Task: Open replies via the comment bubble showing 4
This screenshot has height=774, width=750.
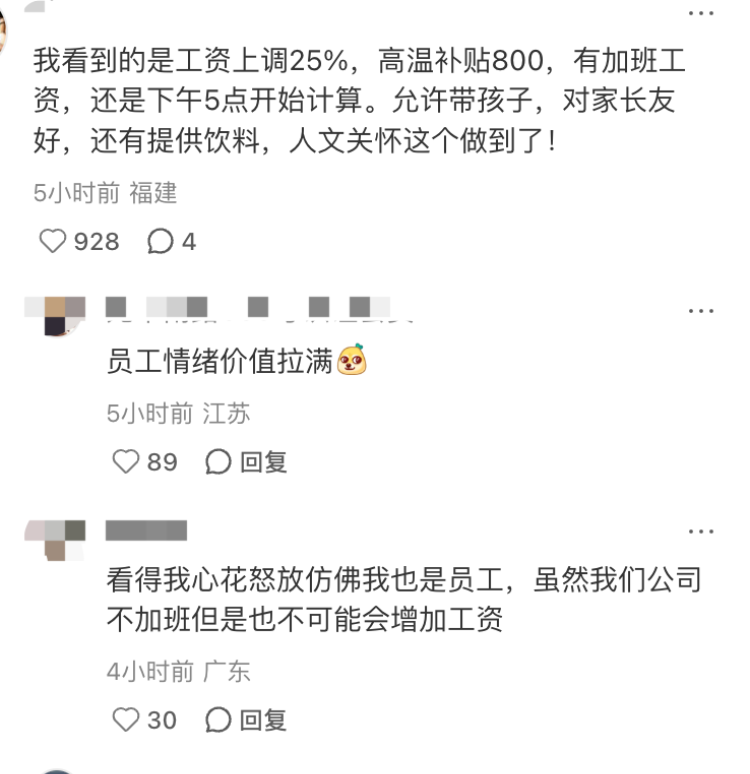Action: (x=158, y=240)
